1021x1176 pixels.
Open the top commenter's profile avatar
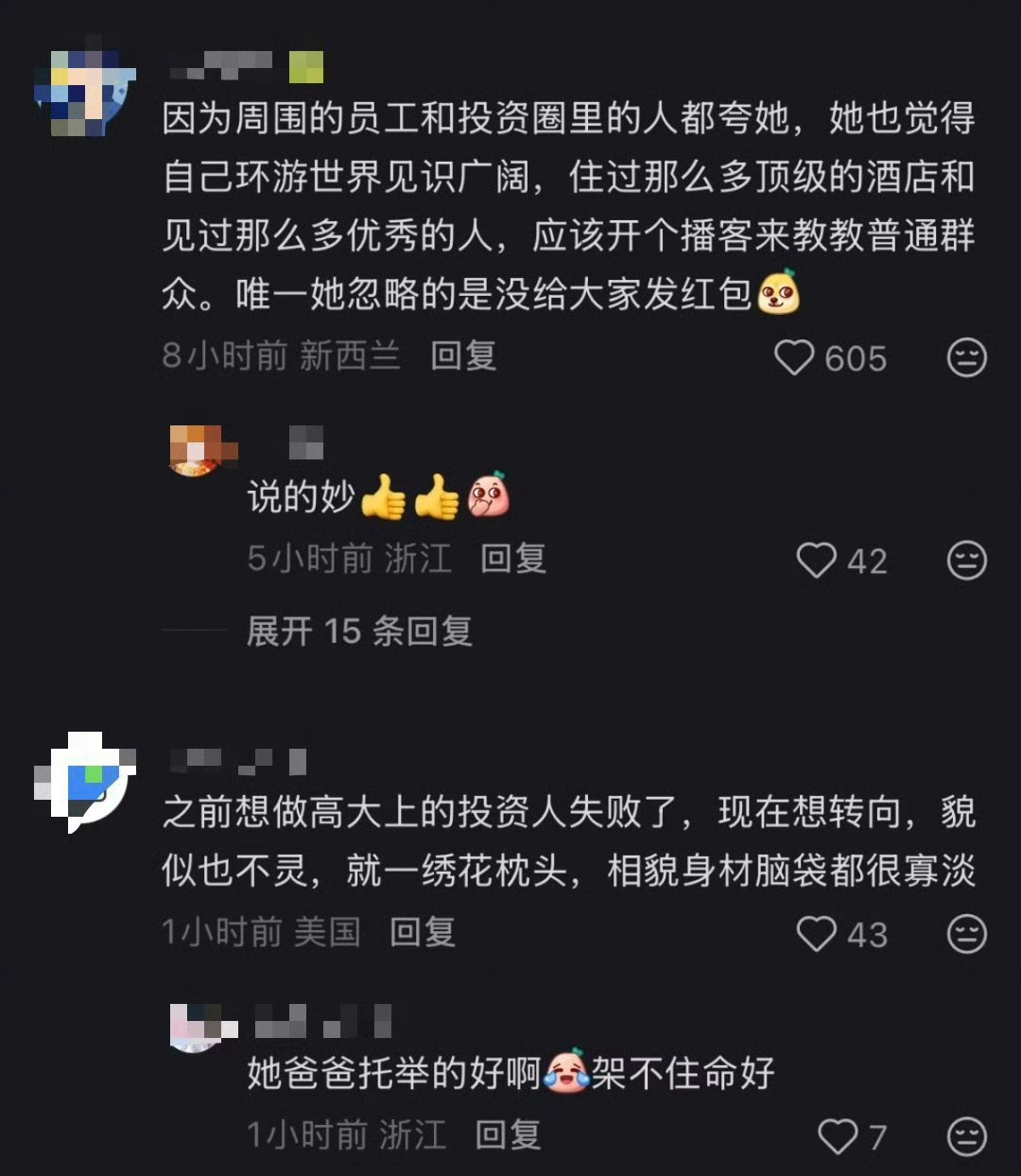(85, 90)
